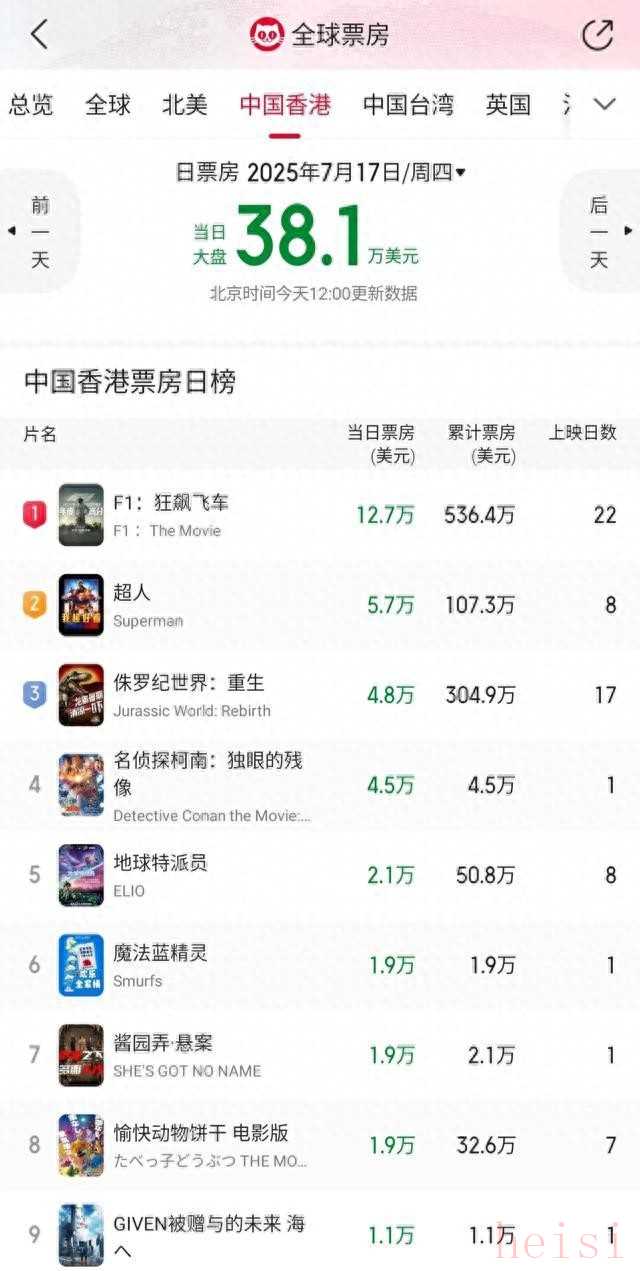The width and height of the screenshot is (640, 1271).
Task: Go to the previous day (前一天)
Action: coord(38,232)
